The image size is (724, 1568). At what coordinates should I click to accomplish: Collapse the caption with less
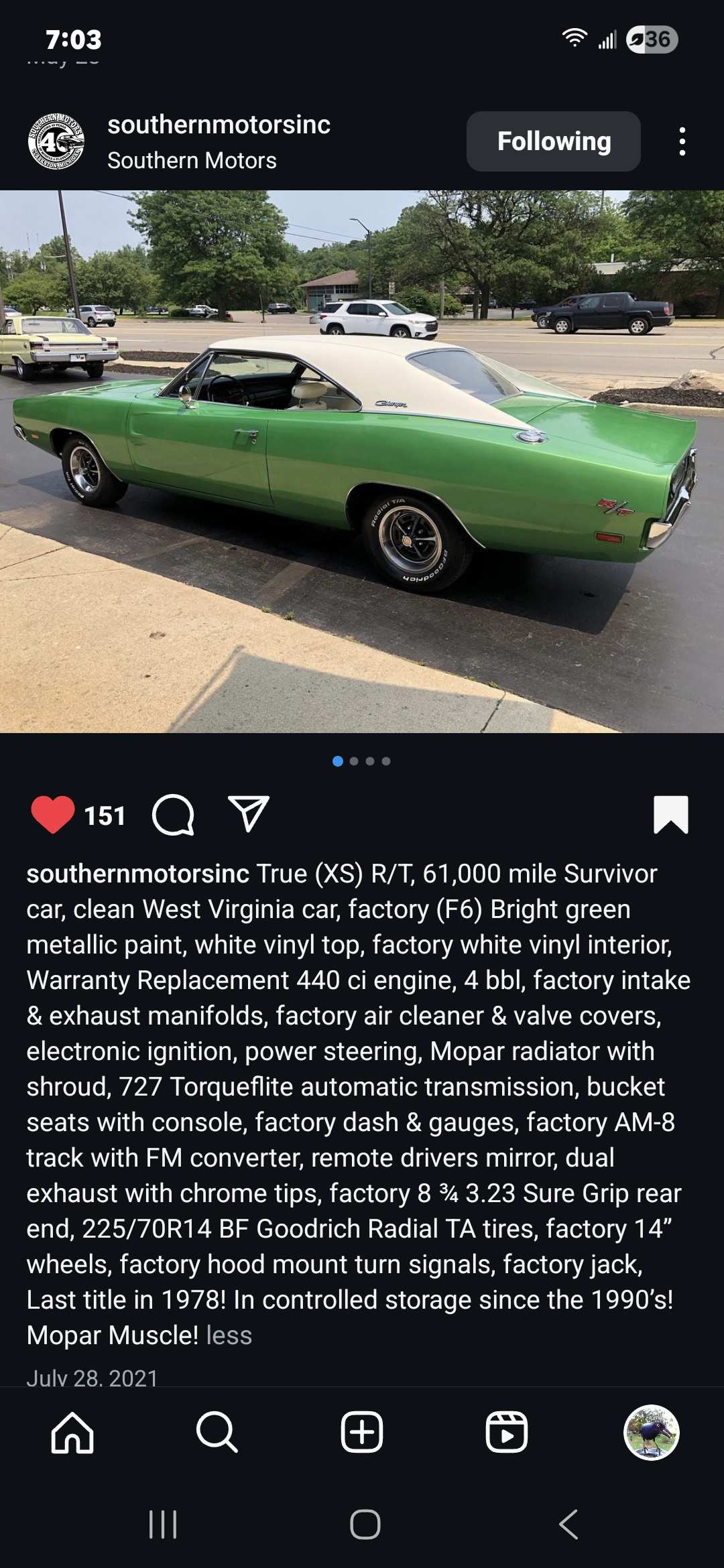pos(229,1335)
